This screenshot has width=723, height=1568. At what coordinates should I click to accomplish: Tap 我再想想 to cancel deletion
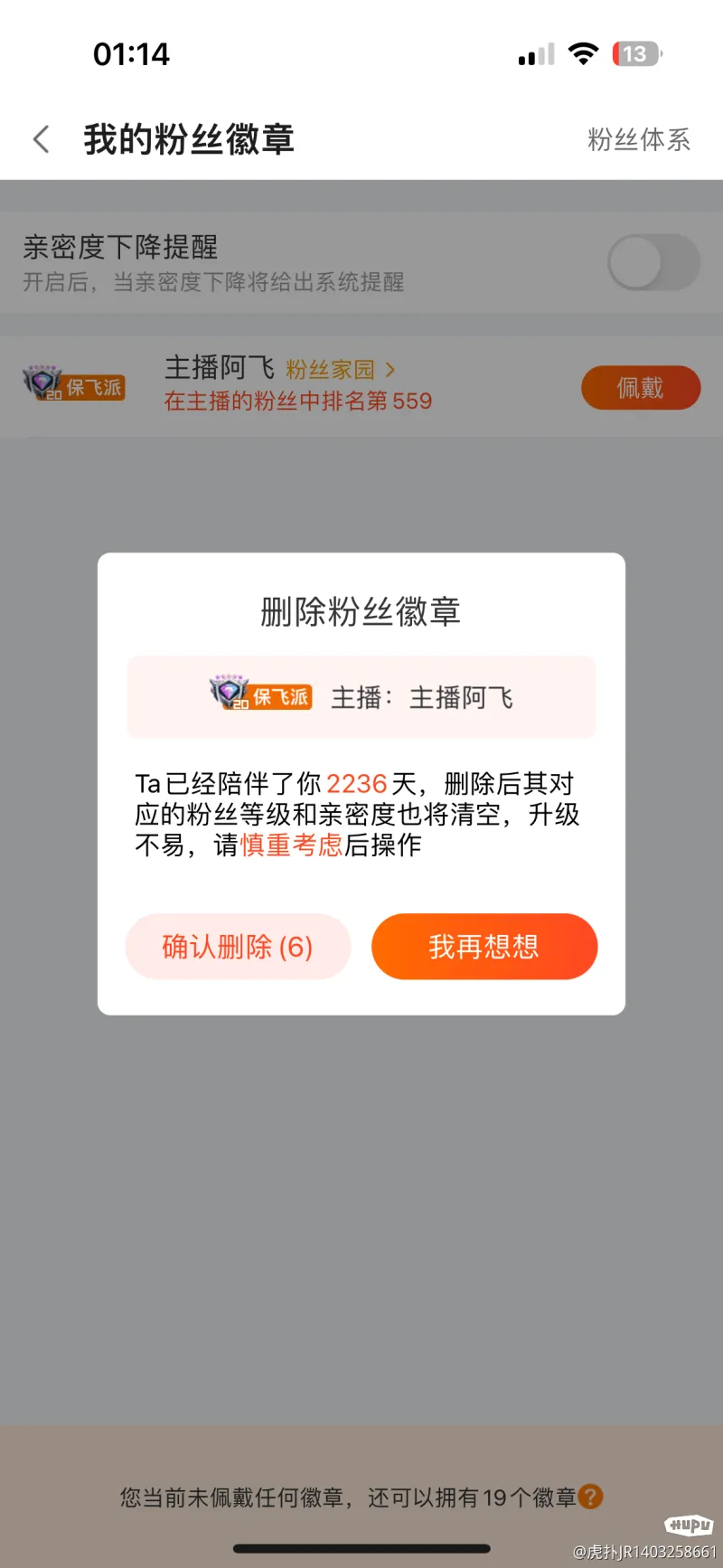484,947
